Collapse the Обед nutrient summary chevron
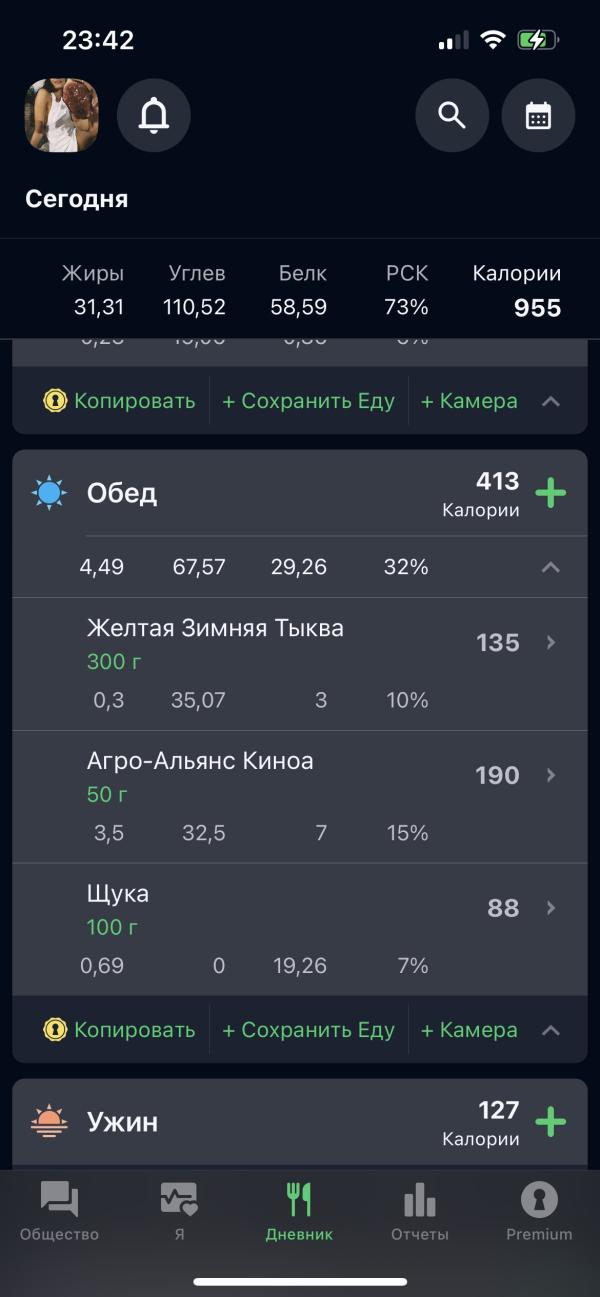Viewport: 600px width, 1297px height. (x=550, y=567)
